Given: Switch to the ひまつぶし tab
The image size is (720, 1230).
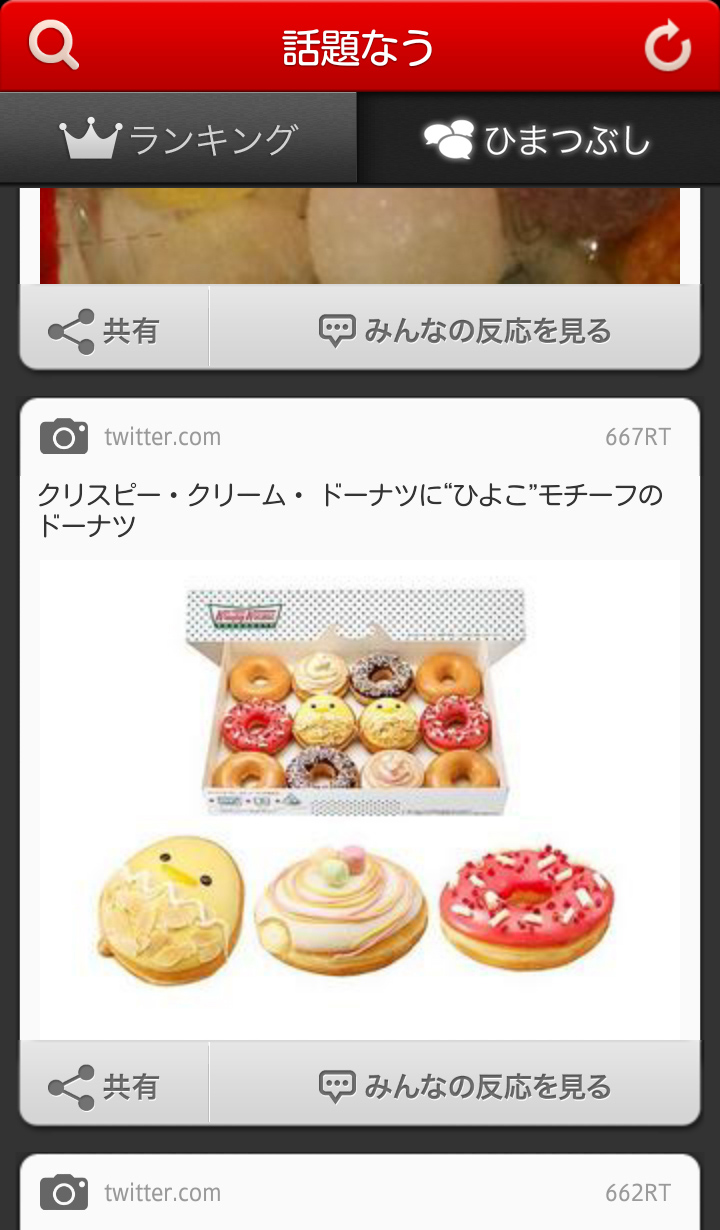Looking at the screenshot, I should point(538,139).
